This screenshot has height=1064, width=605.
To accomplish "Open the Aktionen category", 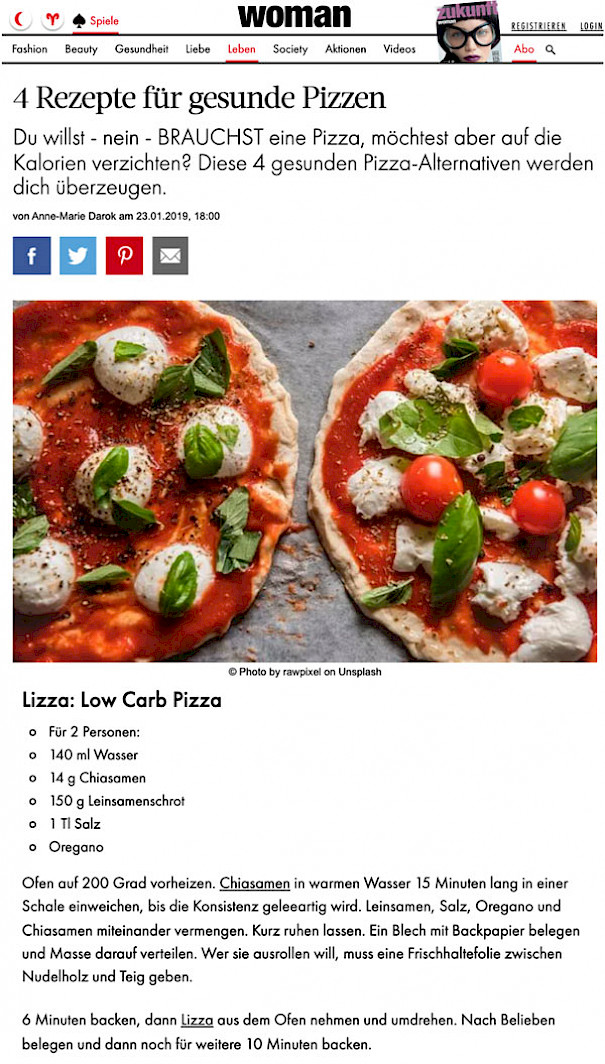I will pyautogui.click(x=346, y=49).
